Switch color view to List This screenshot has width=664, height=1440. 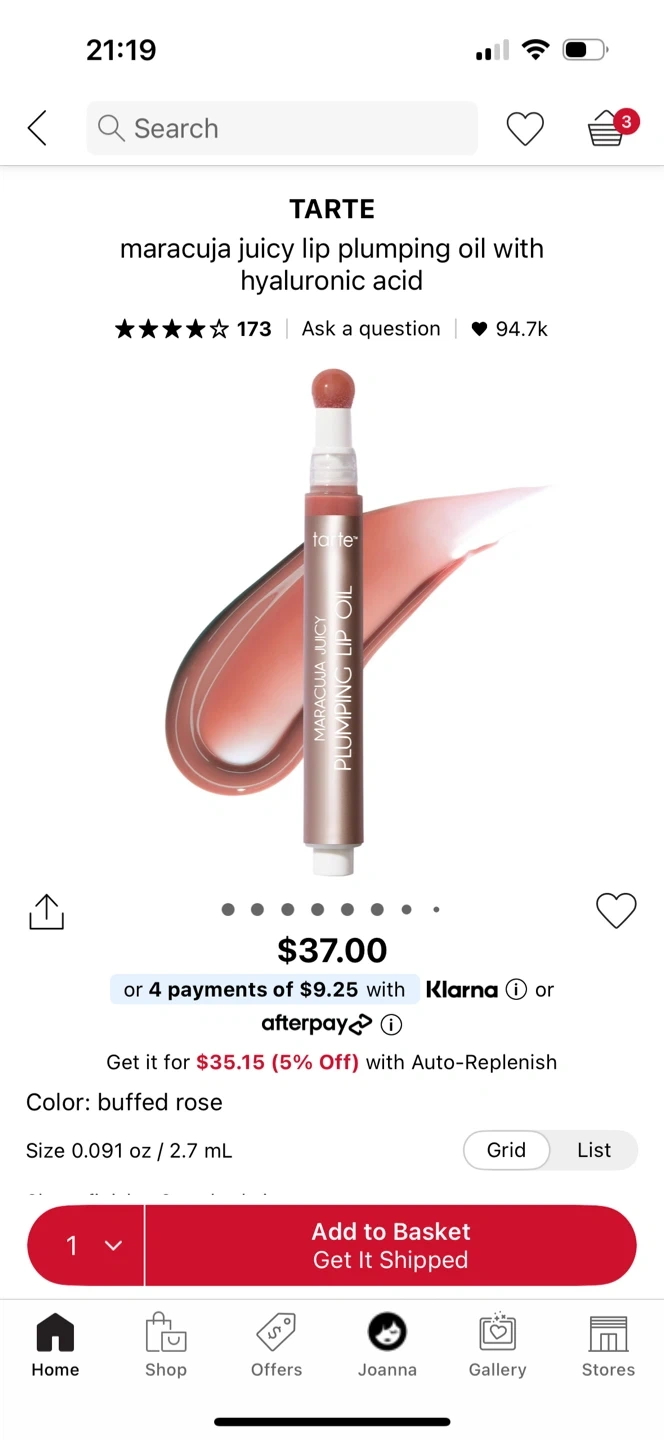(x=594, y=1150)
